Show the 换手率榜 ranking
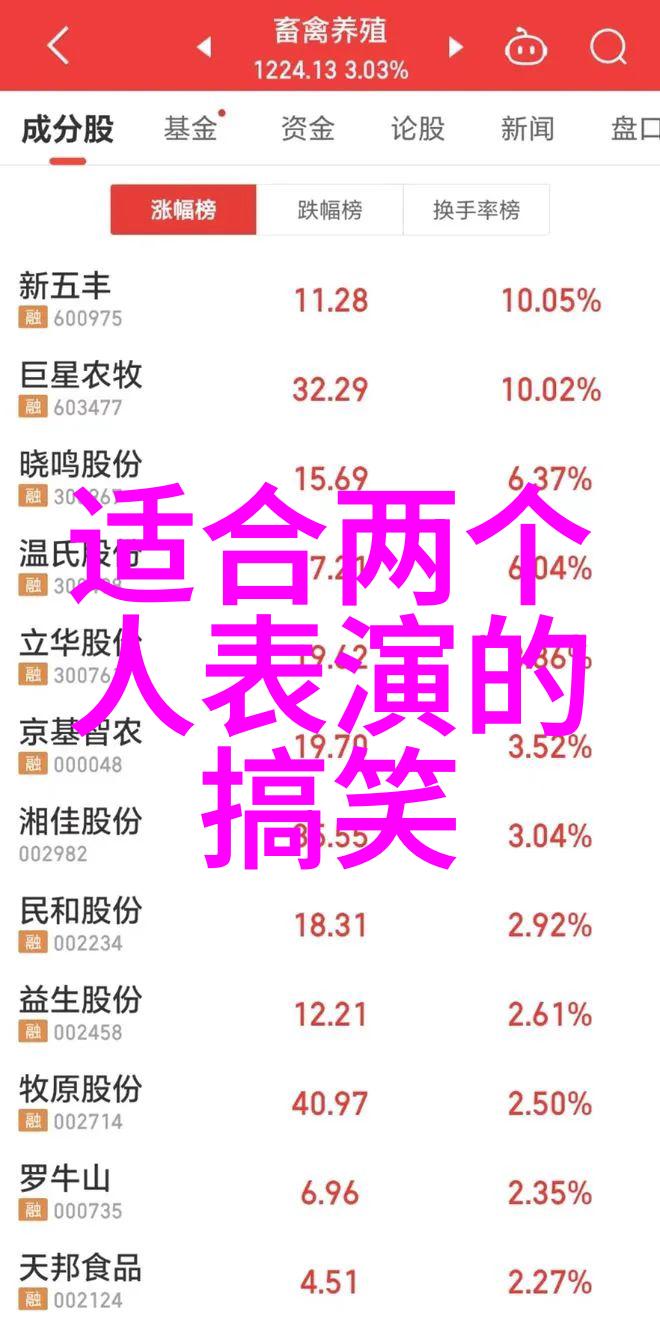 tap(476, 210)
